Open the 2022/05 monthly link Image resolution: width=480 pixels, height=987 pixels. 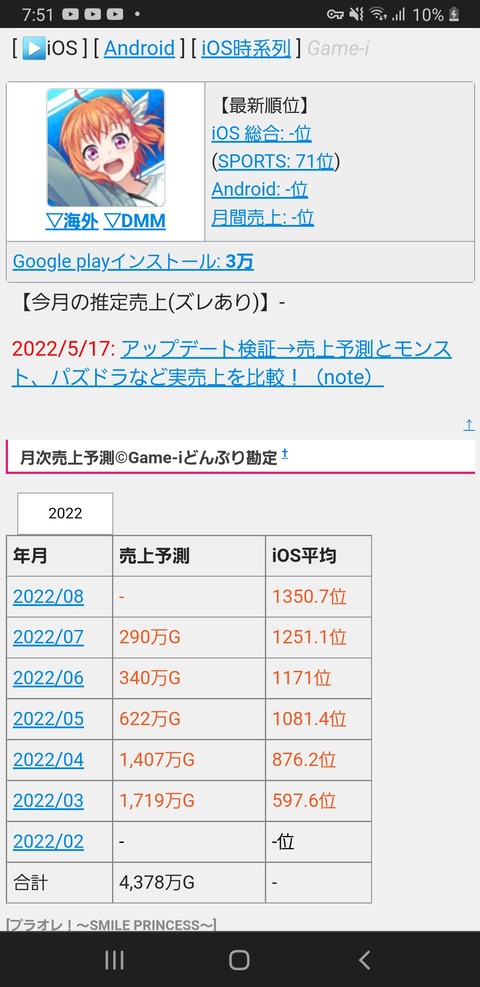[48, 719]
